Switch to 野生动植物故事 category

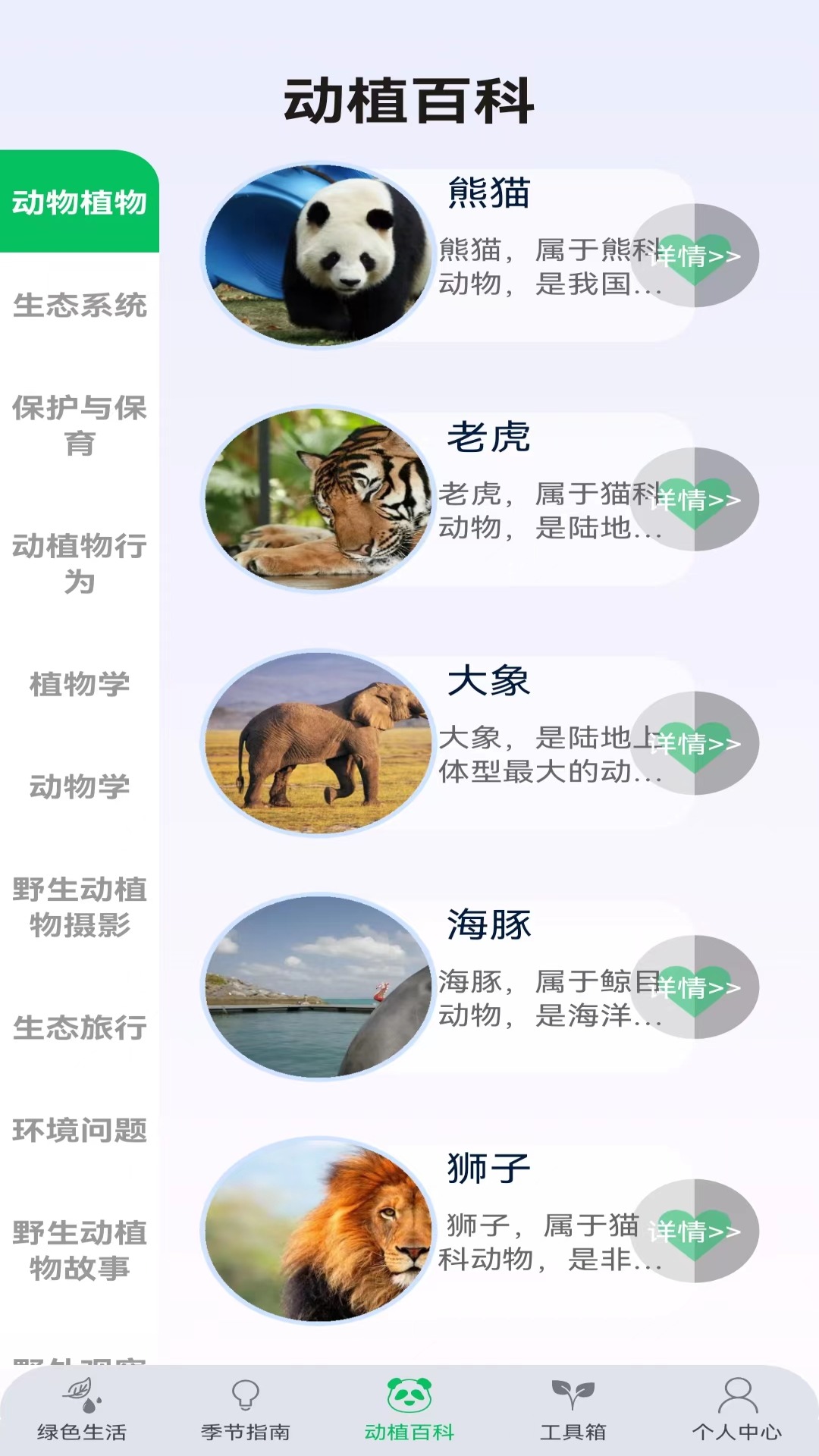pyautogui.click(x=80, y=1250)
